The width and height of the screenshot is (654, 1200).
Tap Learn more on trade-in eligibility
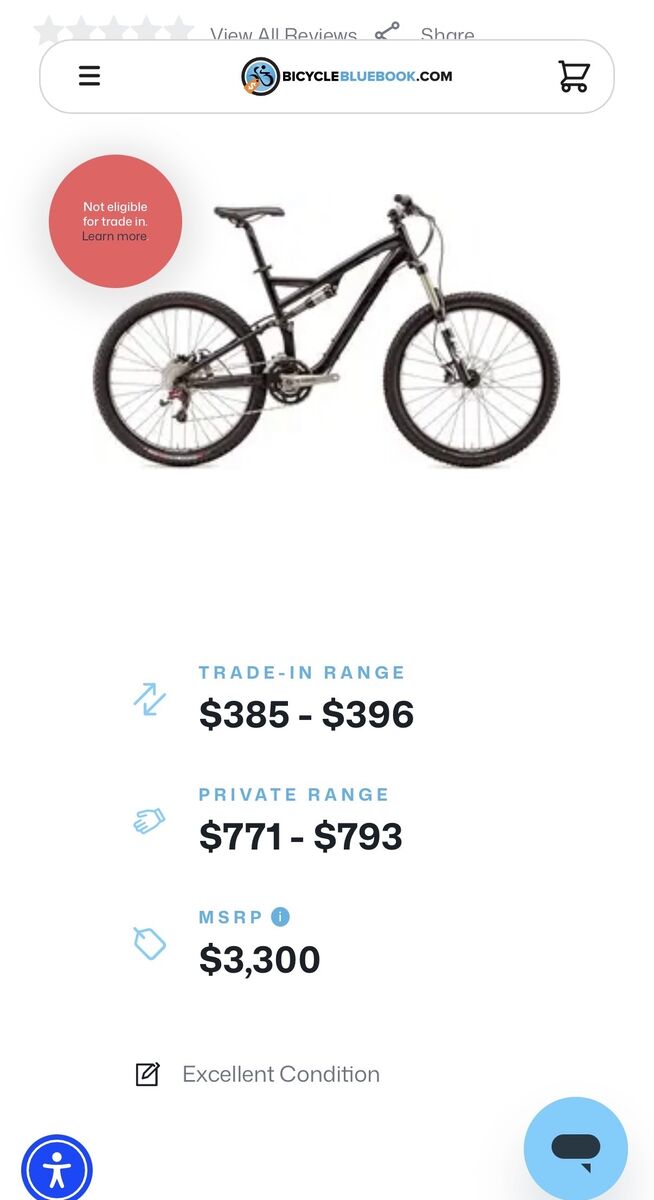coord(114,237)
